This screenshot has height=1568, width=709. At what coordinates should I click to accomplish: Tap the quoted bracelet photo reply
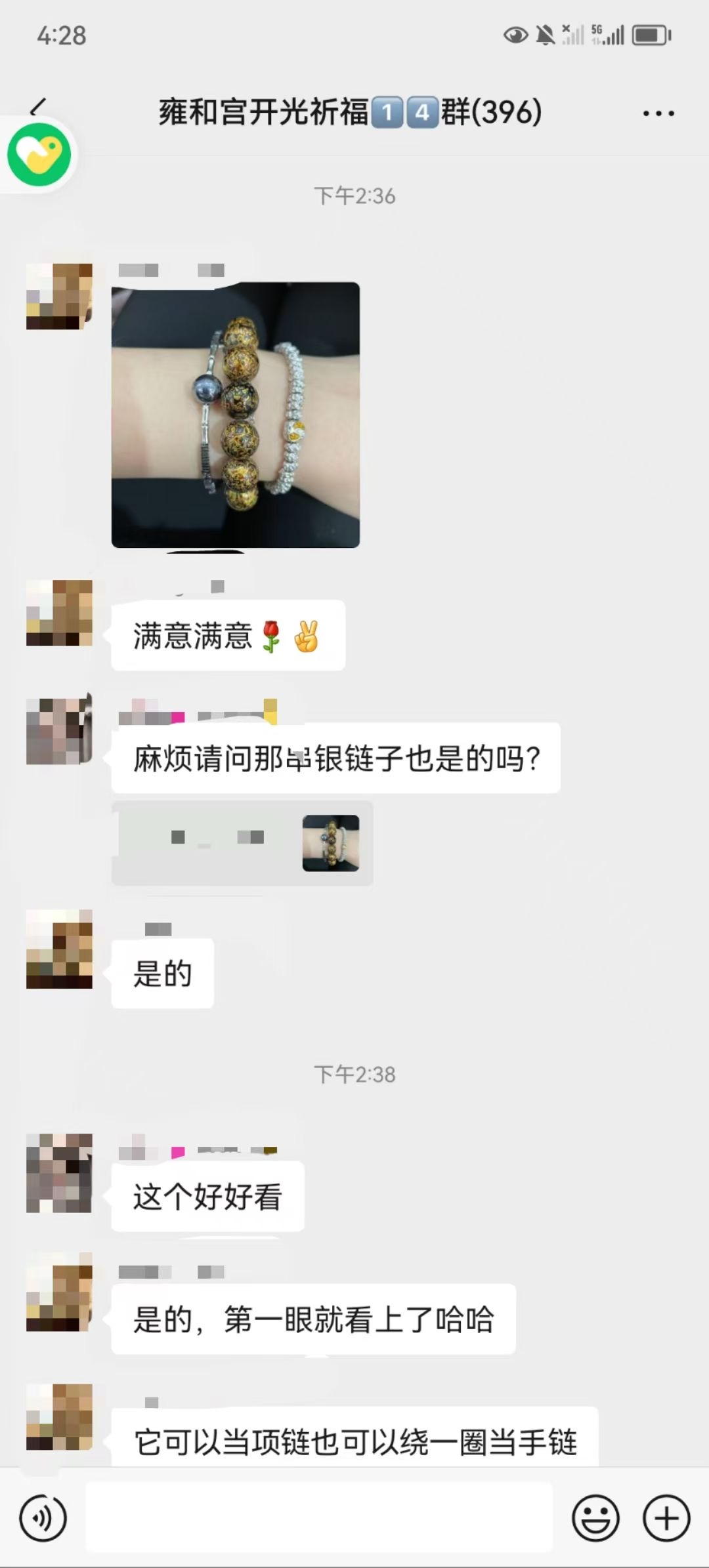point(242,843)
